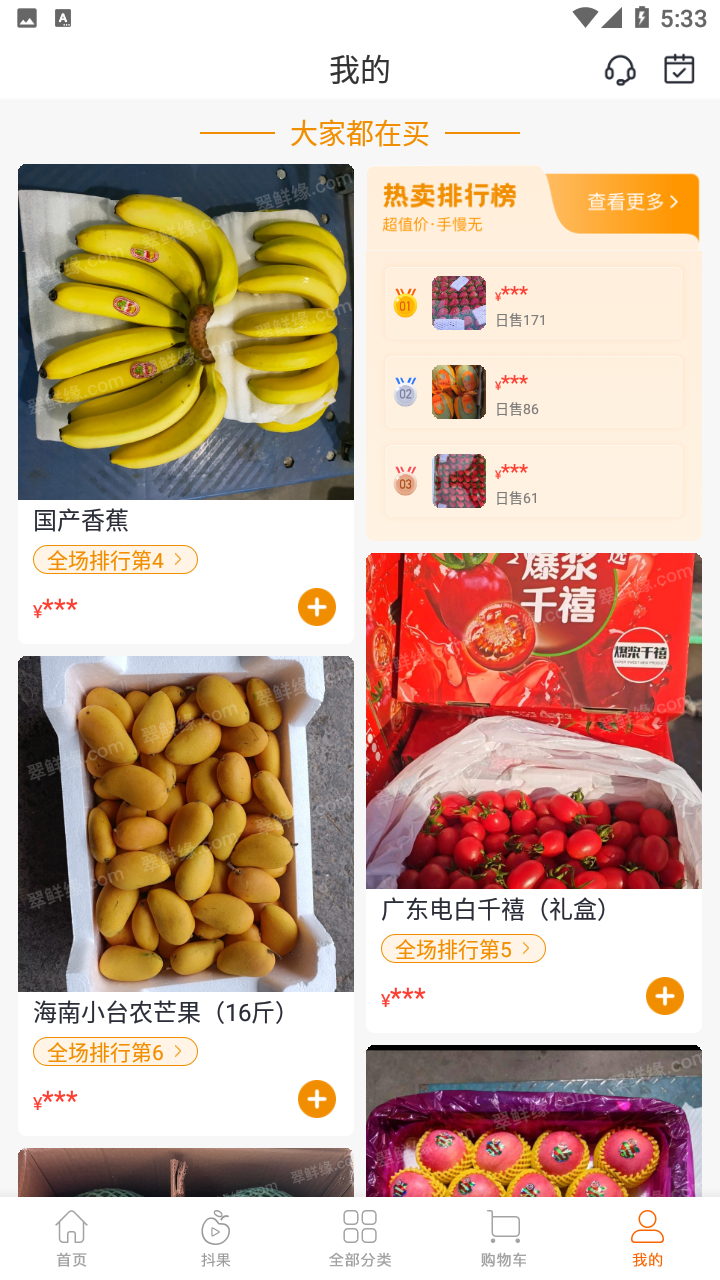Viewport: 720px width, 1280px height.
Task: Go to the 首页 home tab
Action: [x=71, y=1238]
